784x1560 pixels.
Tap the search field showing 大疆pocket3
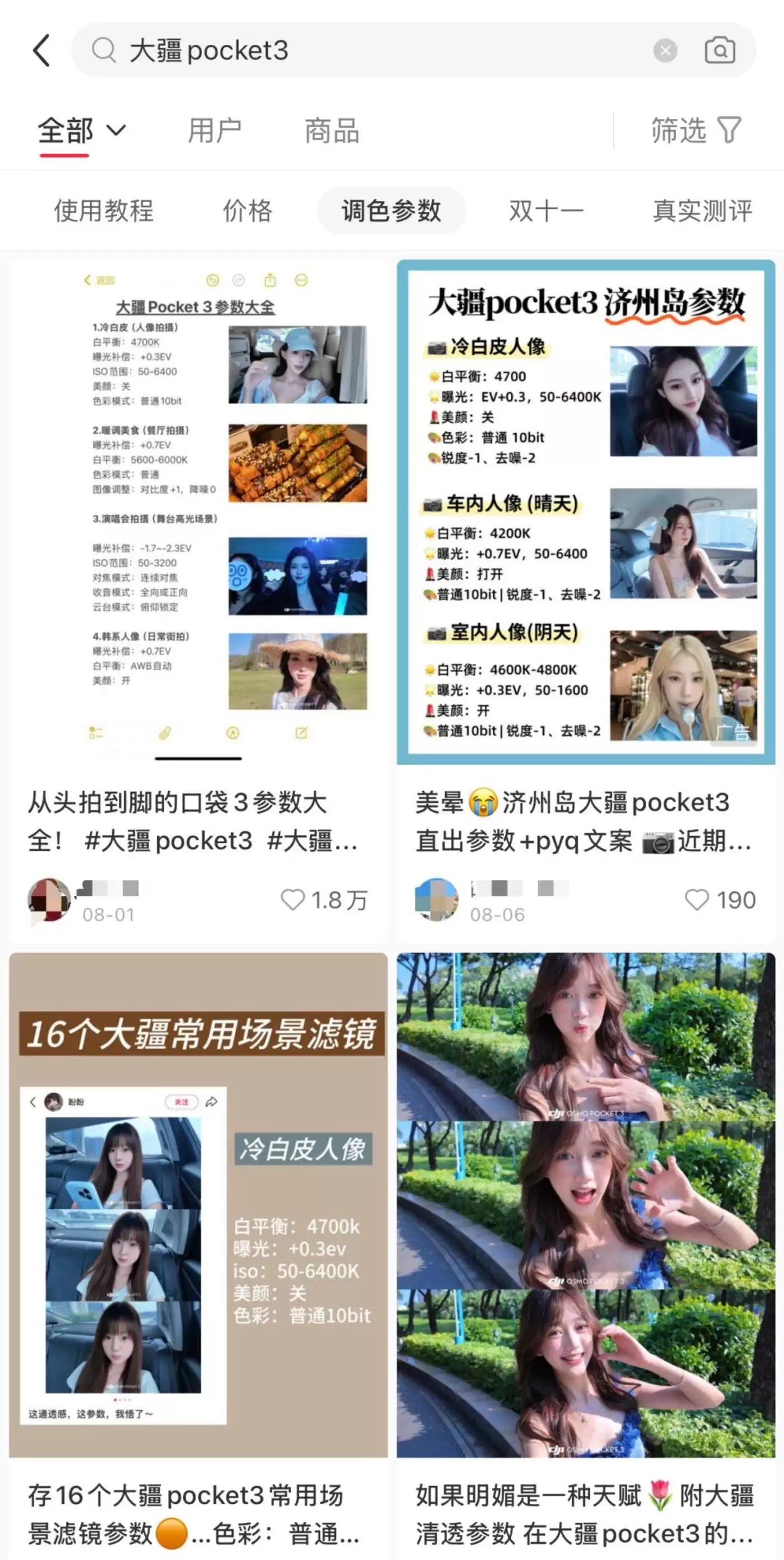pos(363,50)
